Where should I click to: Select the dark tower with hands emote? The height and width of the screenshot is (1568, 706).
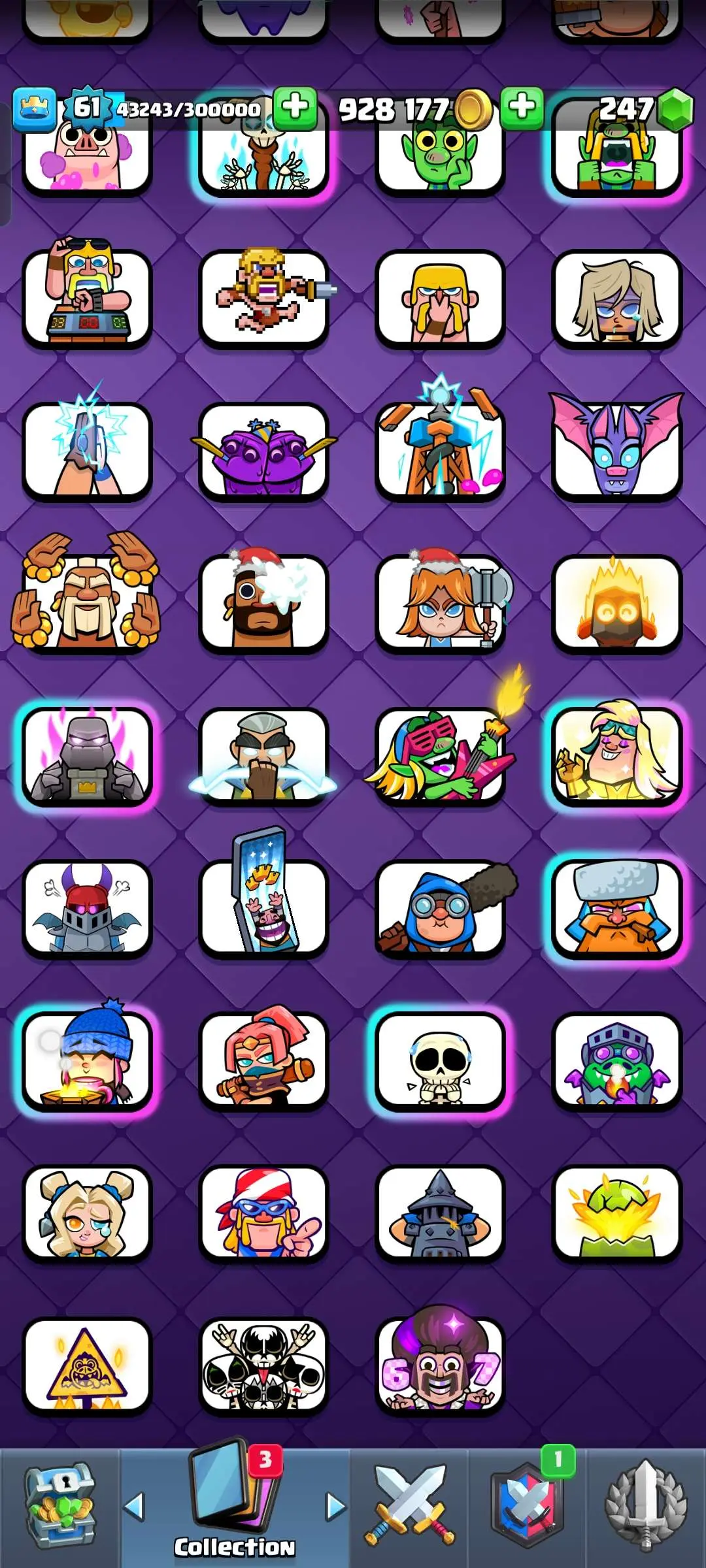(439, 1213)
